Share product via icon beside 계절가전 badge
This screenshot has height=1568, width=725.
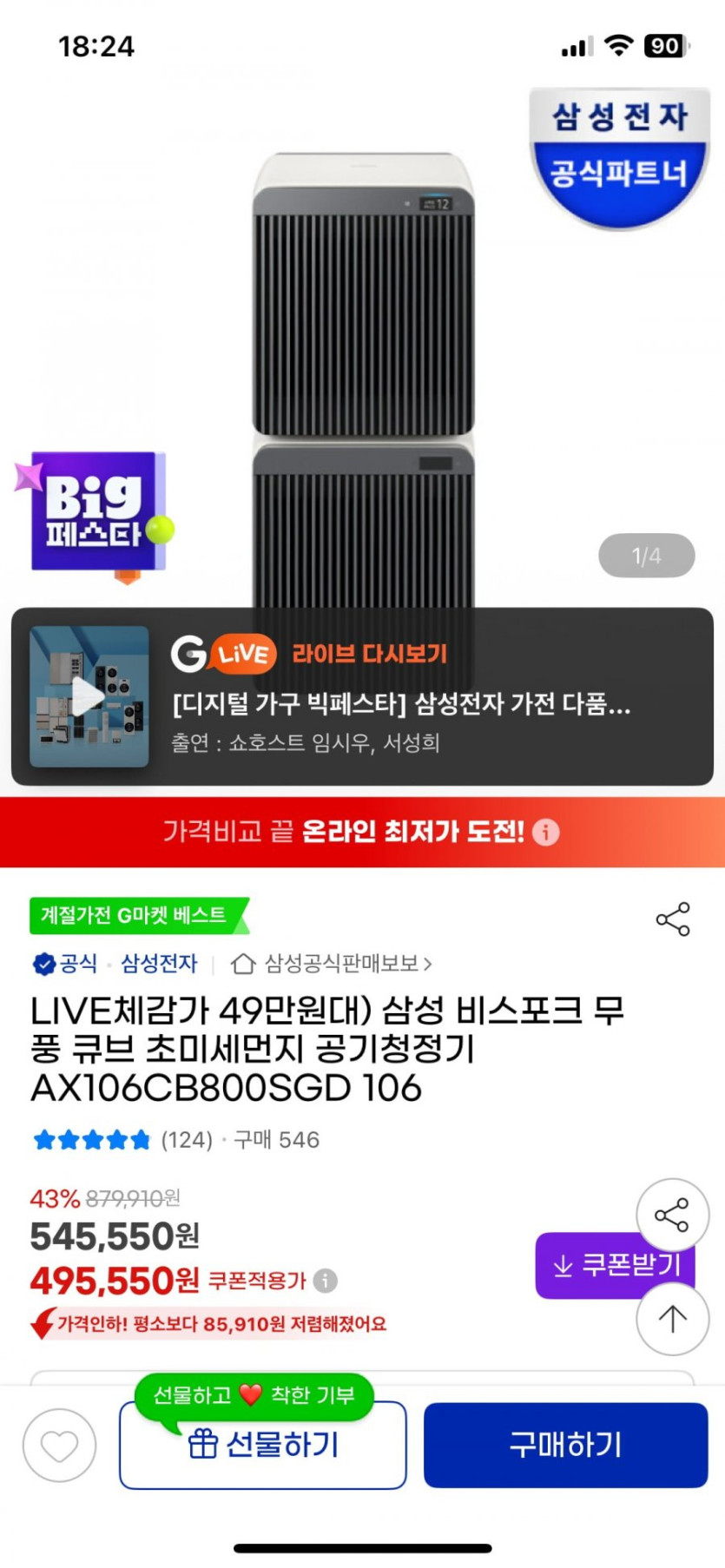coord(673,919)
